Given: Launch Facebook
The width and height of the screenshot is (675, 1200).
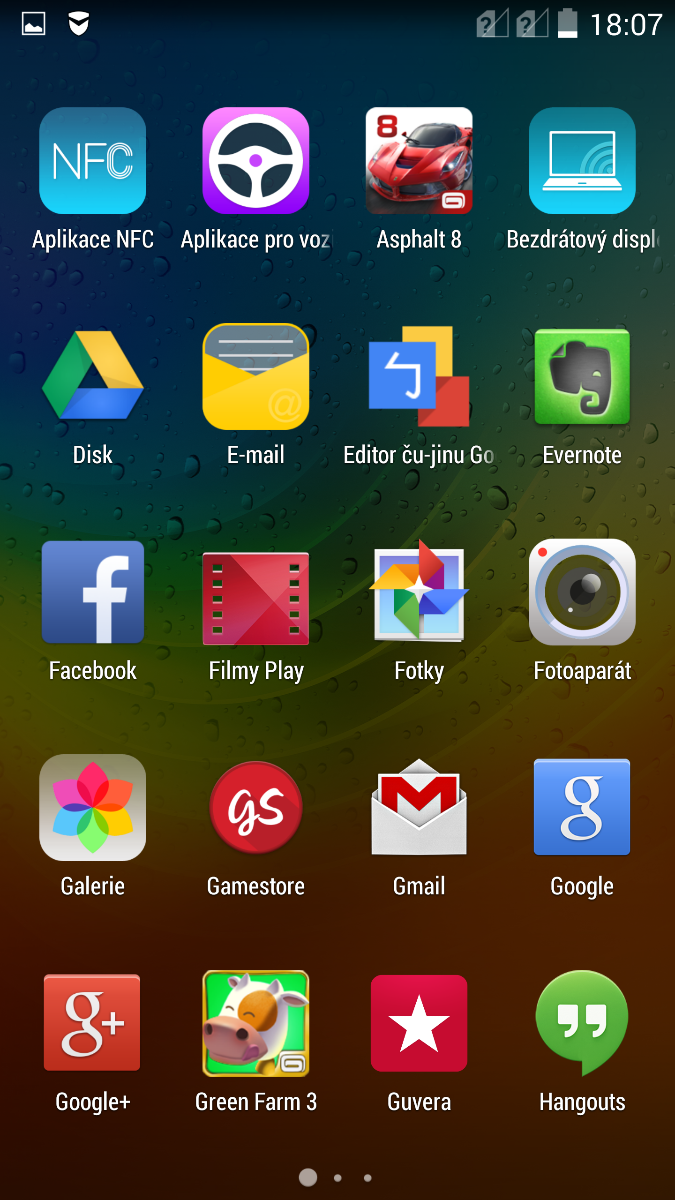Looking at the screenshot, I should 93,593.
